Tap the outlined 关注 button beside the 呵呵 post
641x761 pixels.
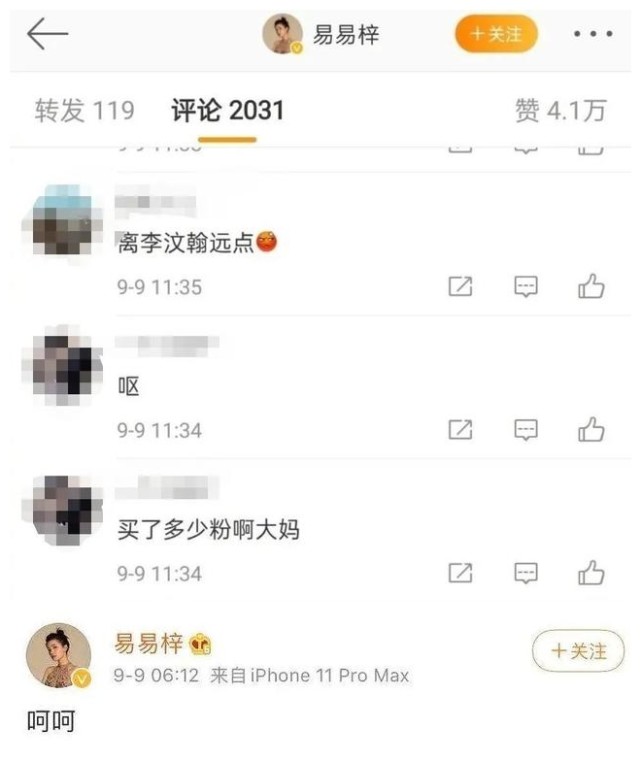[578, 651]
